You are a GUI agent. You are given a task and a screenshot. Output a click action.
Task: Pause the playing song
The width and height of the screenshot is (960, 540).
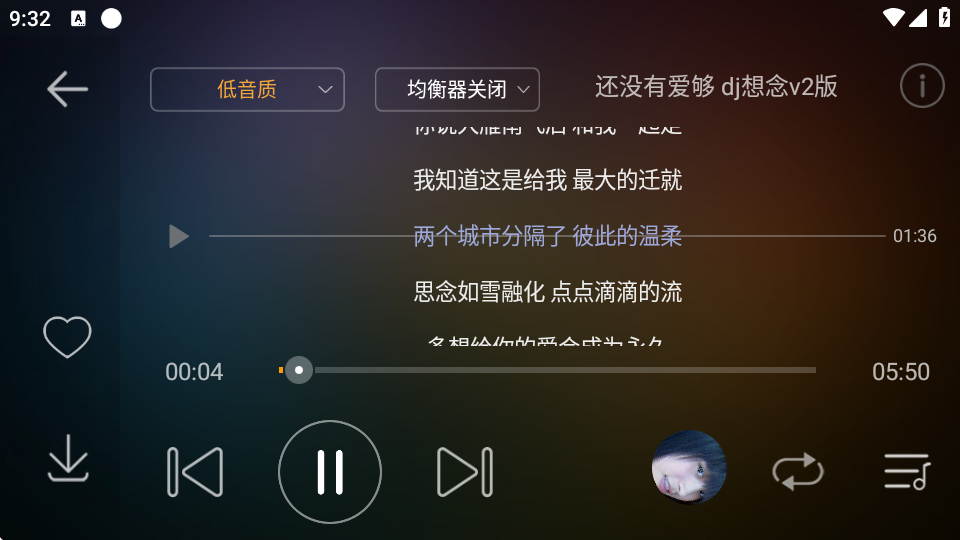(x=330, y=472)
